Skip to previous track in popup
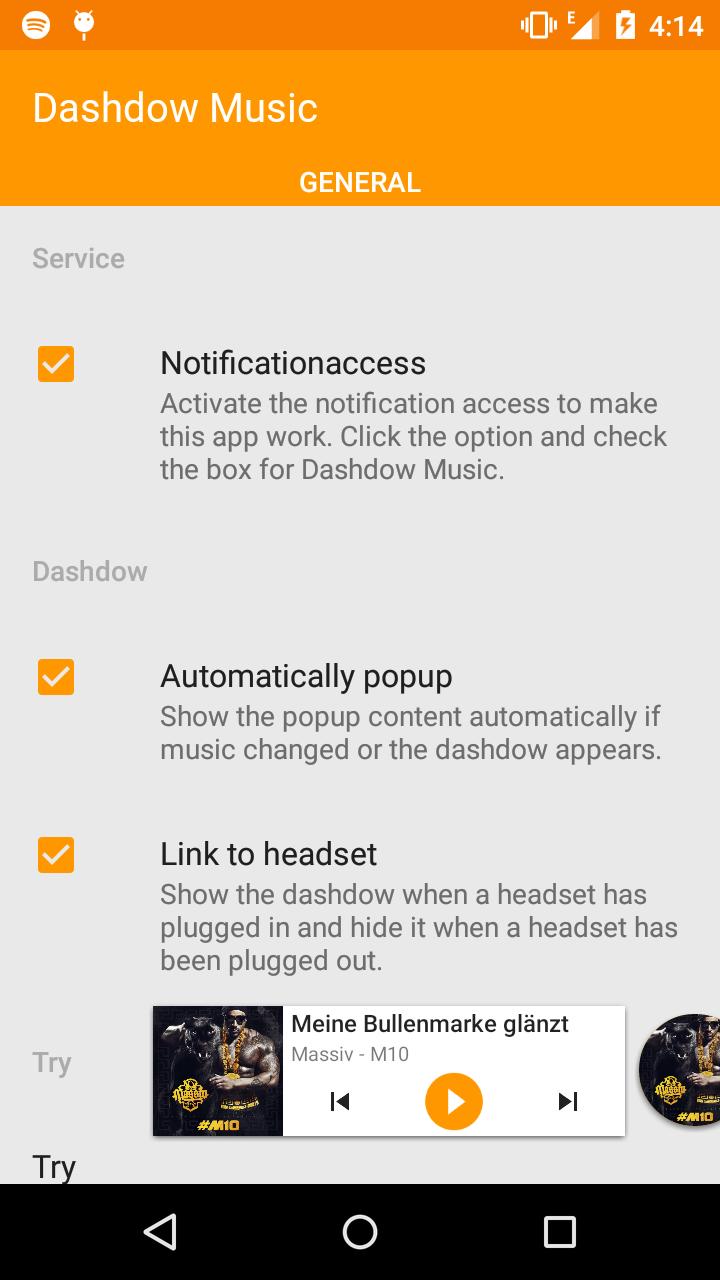The width and height of the screenshot is (720, 1280). [x=340, y=1101]
